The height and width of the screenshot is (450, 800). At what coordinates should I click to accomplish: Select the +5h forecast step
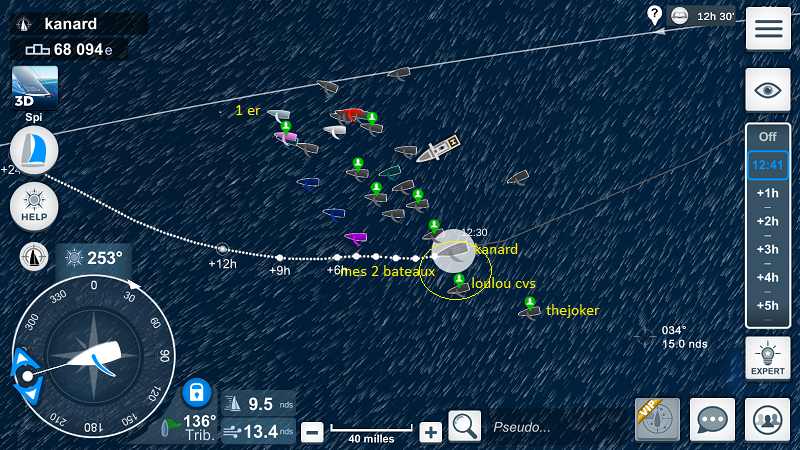[768, 305]
